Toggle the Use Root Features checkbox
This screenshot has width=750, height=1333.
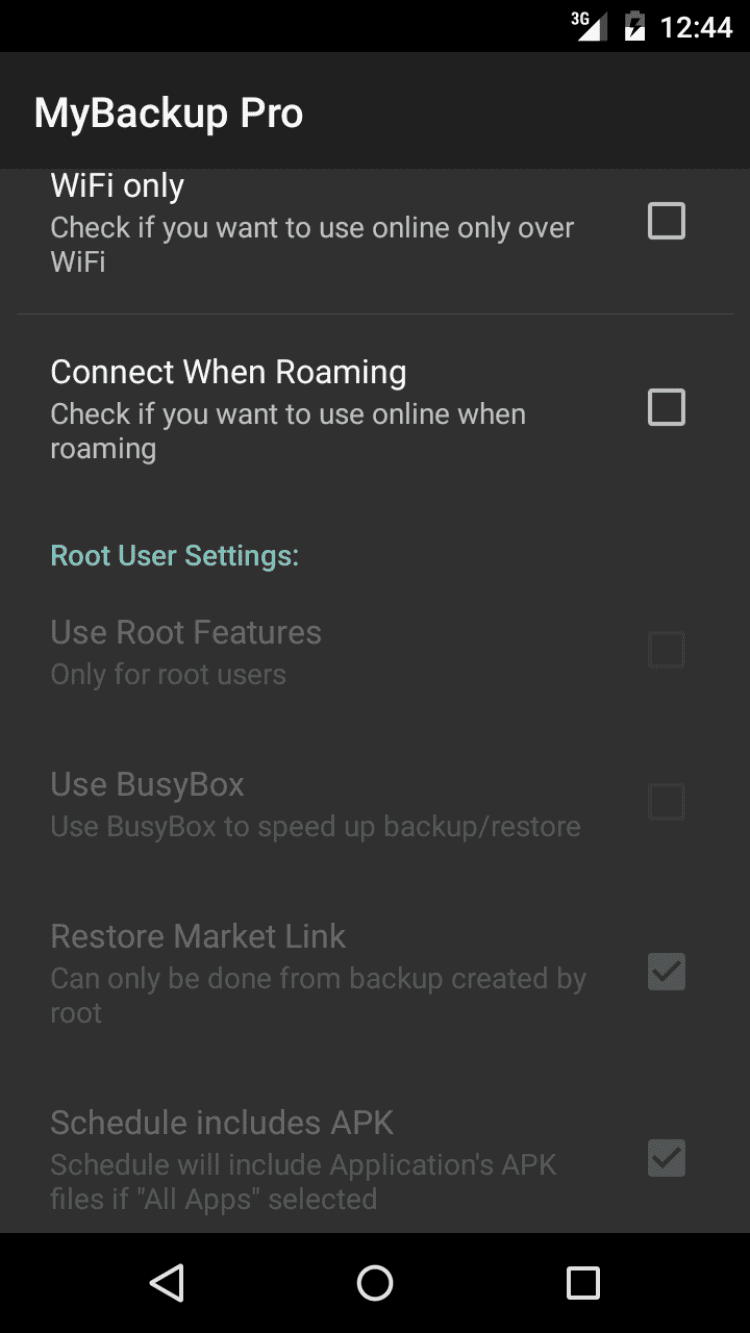click(666, 650)
